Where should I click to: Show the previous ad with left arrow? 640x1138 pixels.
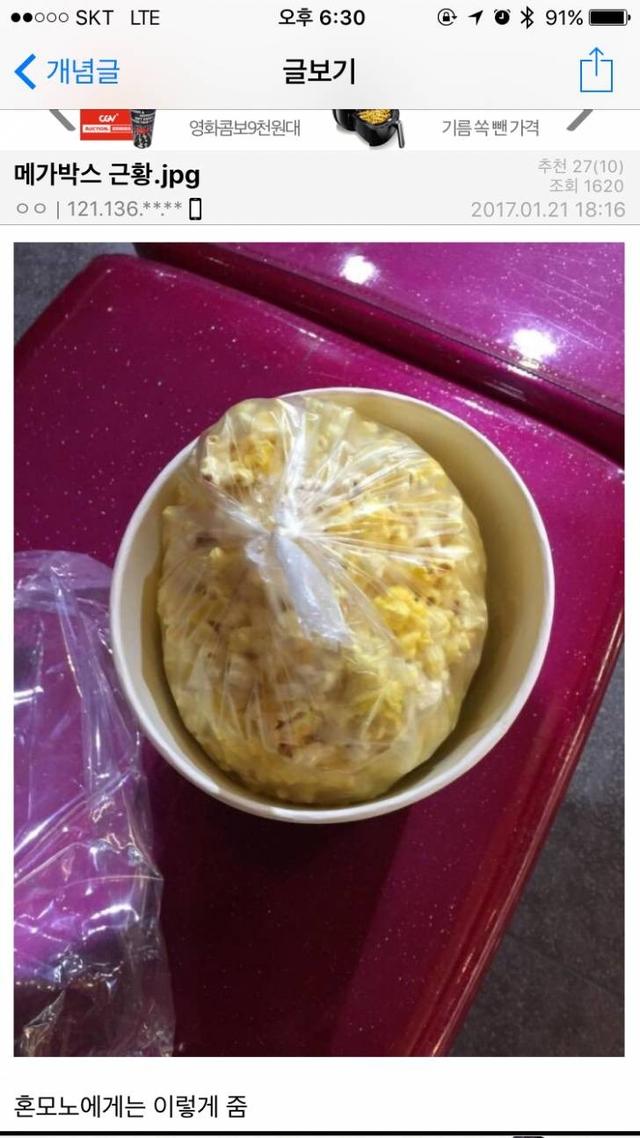click(x=62, y=120)
